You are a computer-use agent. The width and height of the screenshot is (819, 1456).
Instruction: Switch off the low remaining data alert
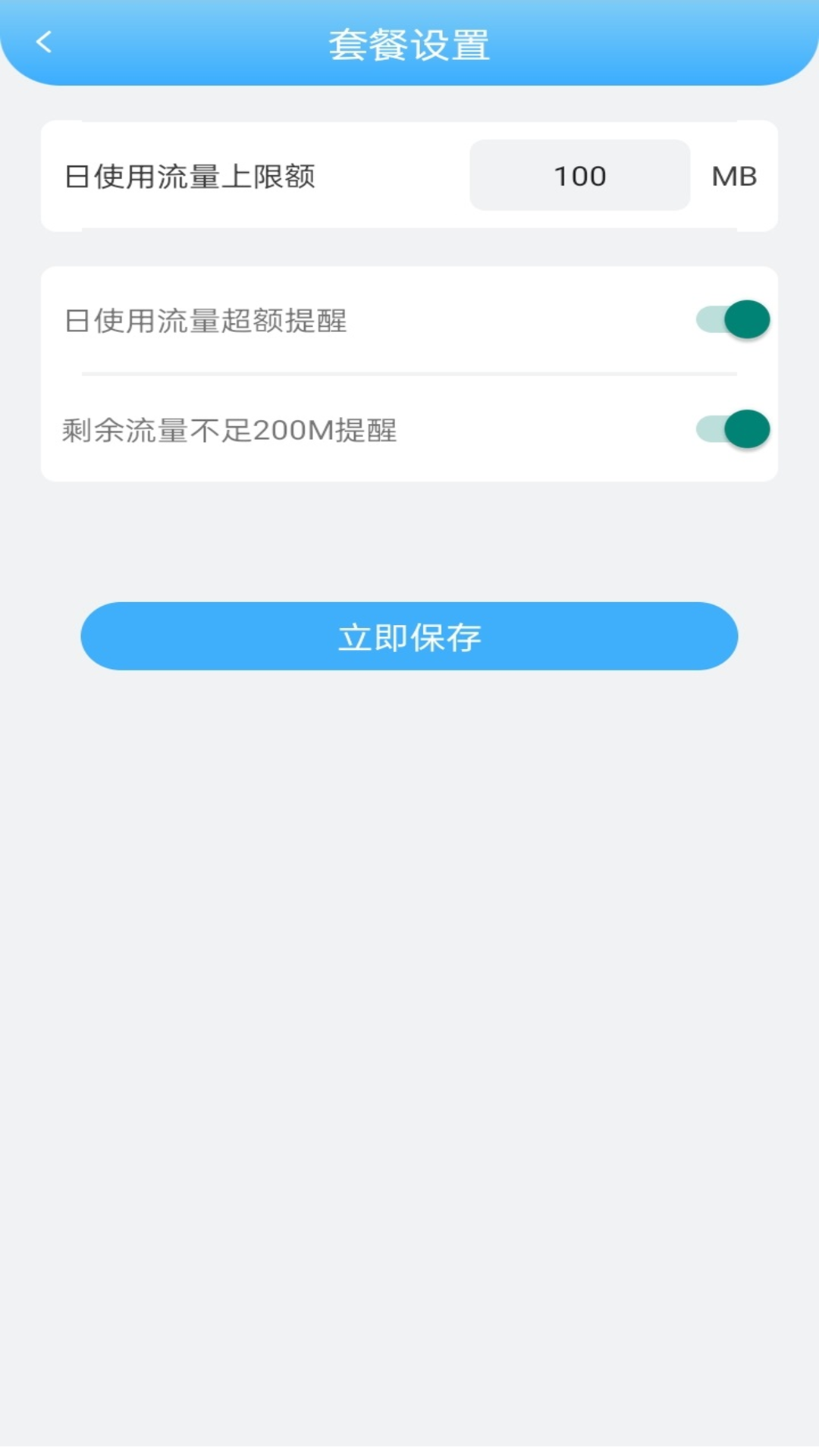pos(733,428)
